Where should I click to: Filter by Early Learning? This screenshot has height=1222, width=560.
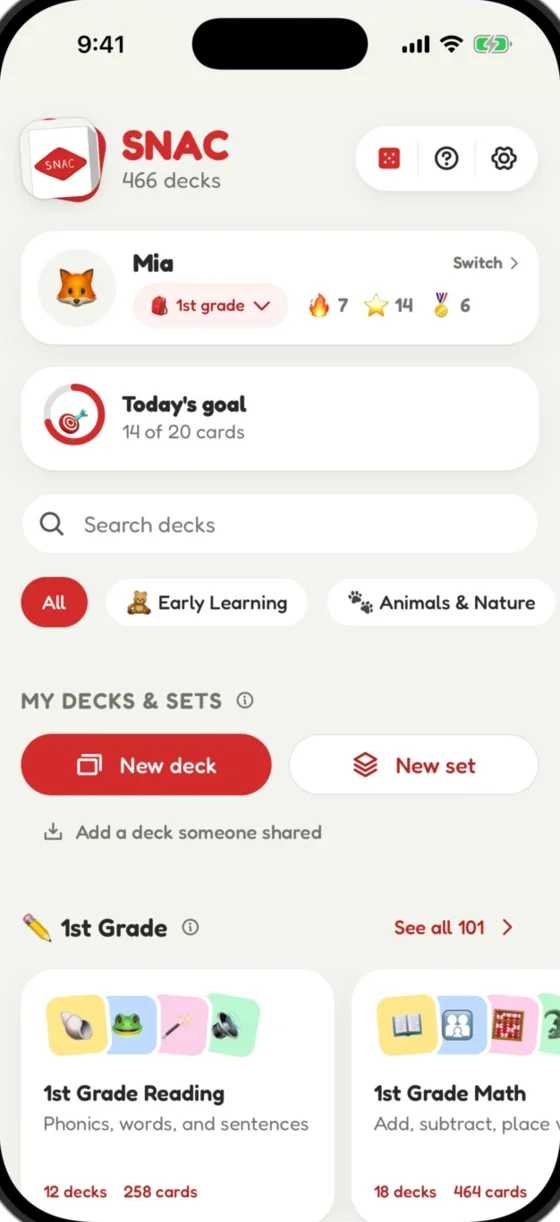pos(207,602)
